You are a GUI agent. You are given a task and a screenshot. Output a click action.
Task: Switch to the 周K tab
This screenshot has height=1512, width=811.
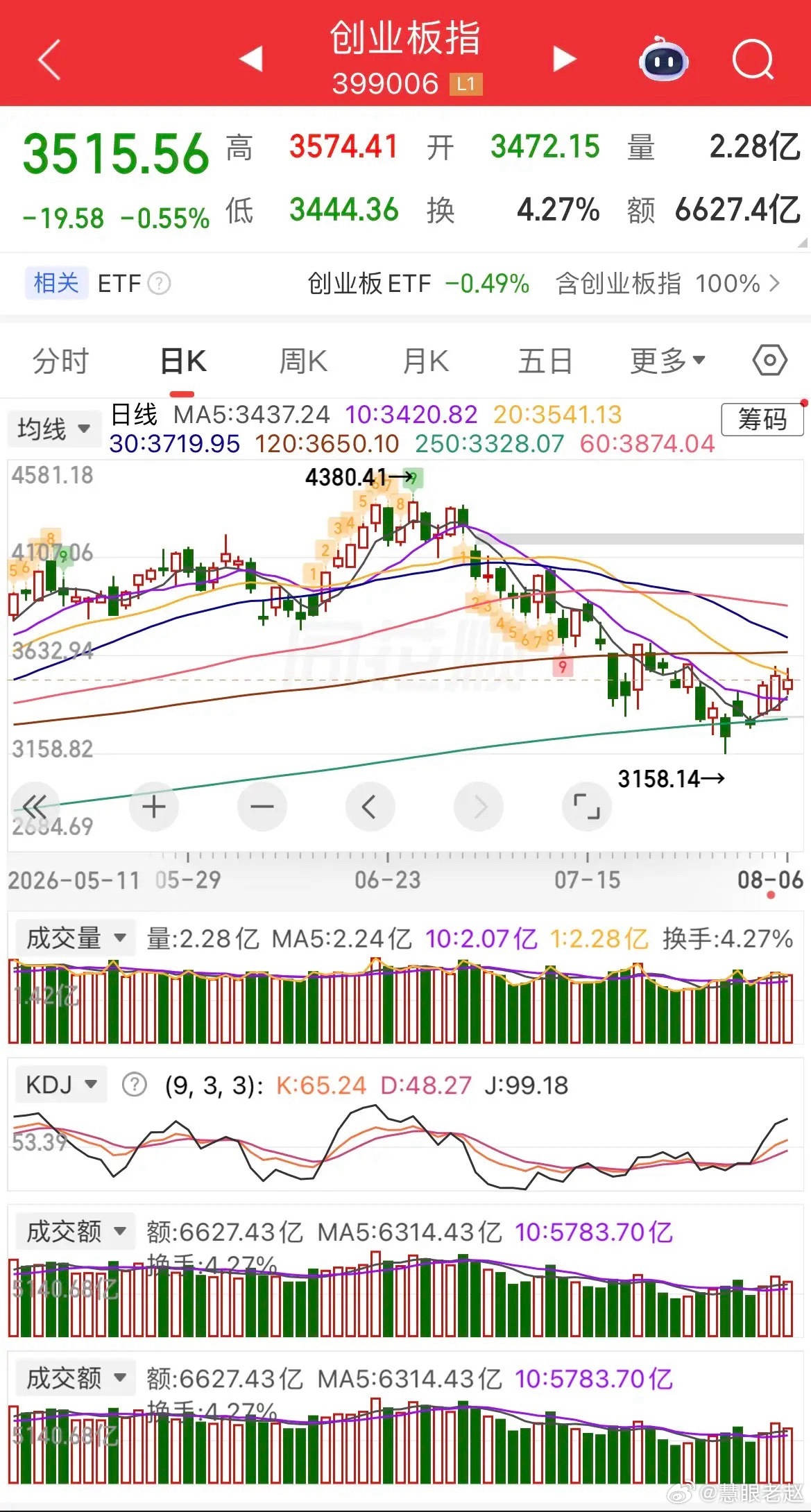click(x=303, y=361)
